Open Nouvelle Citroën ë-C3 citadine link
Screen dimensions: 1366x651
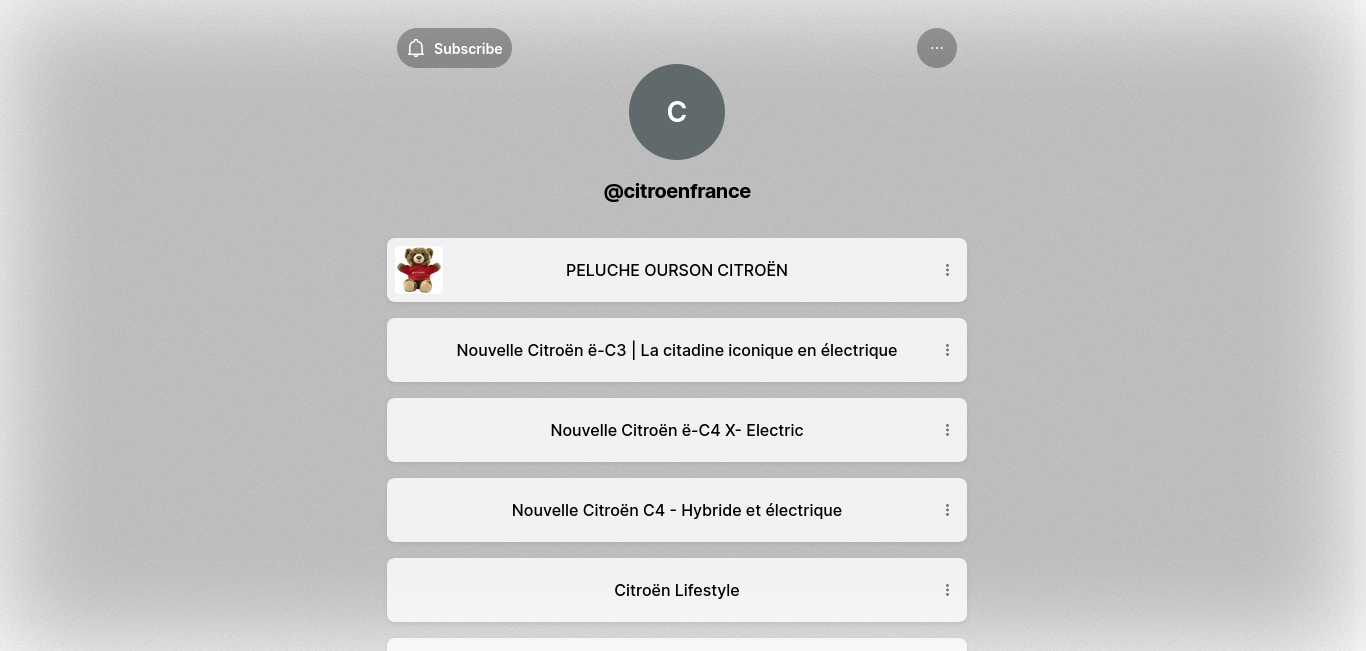tap(676, 350)
